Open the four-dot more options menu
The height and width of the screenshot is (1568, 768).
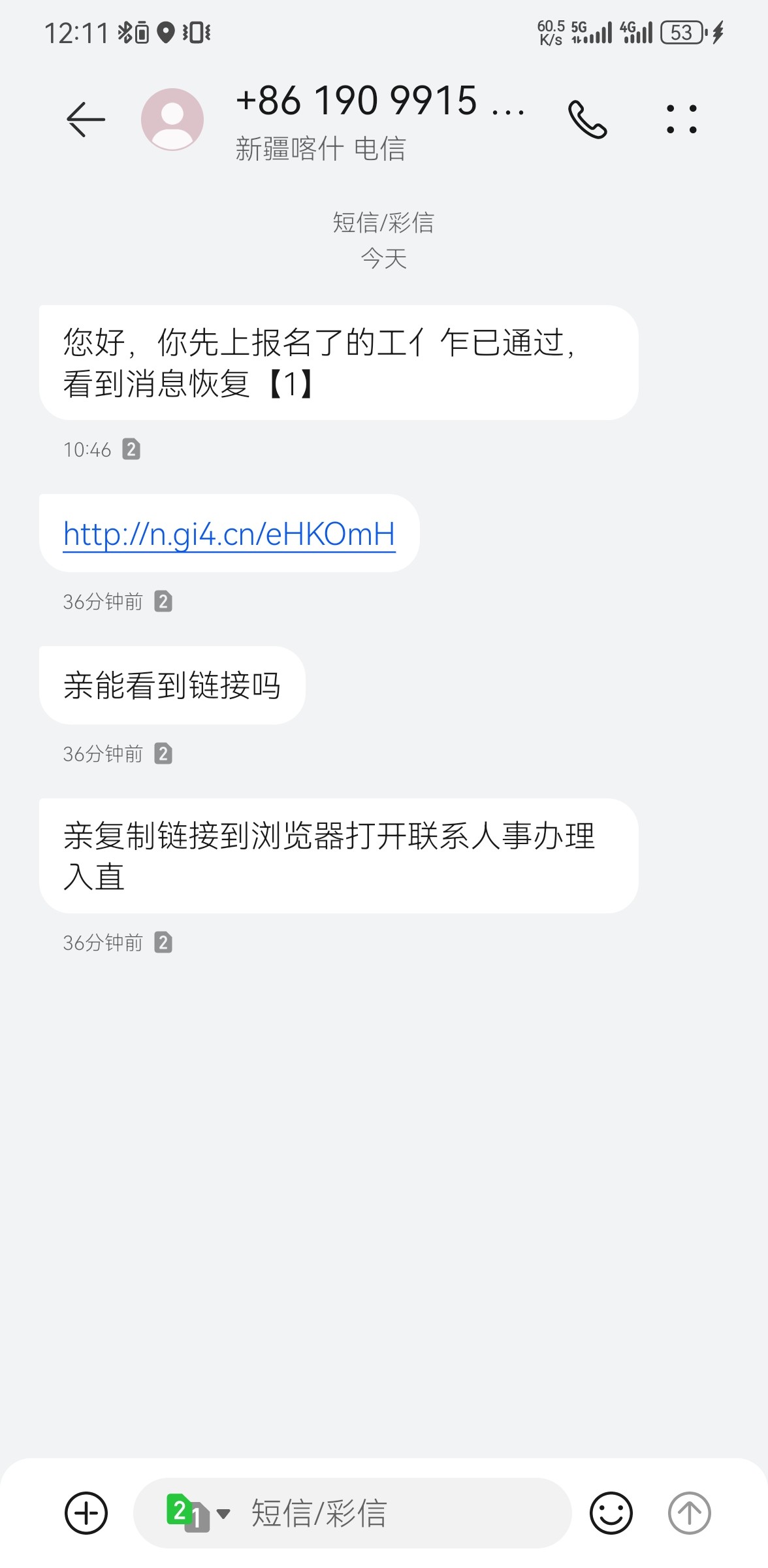[x=681, y=120]
